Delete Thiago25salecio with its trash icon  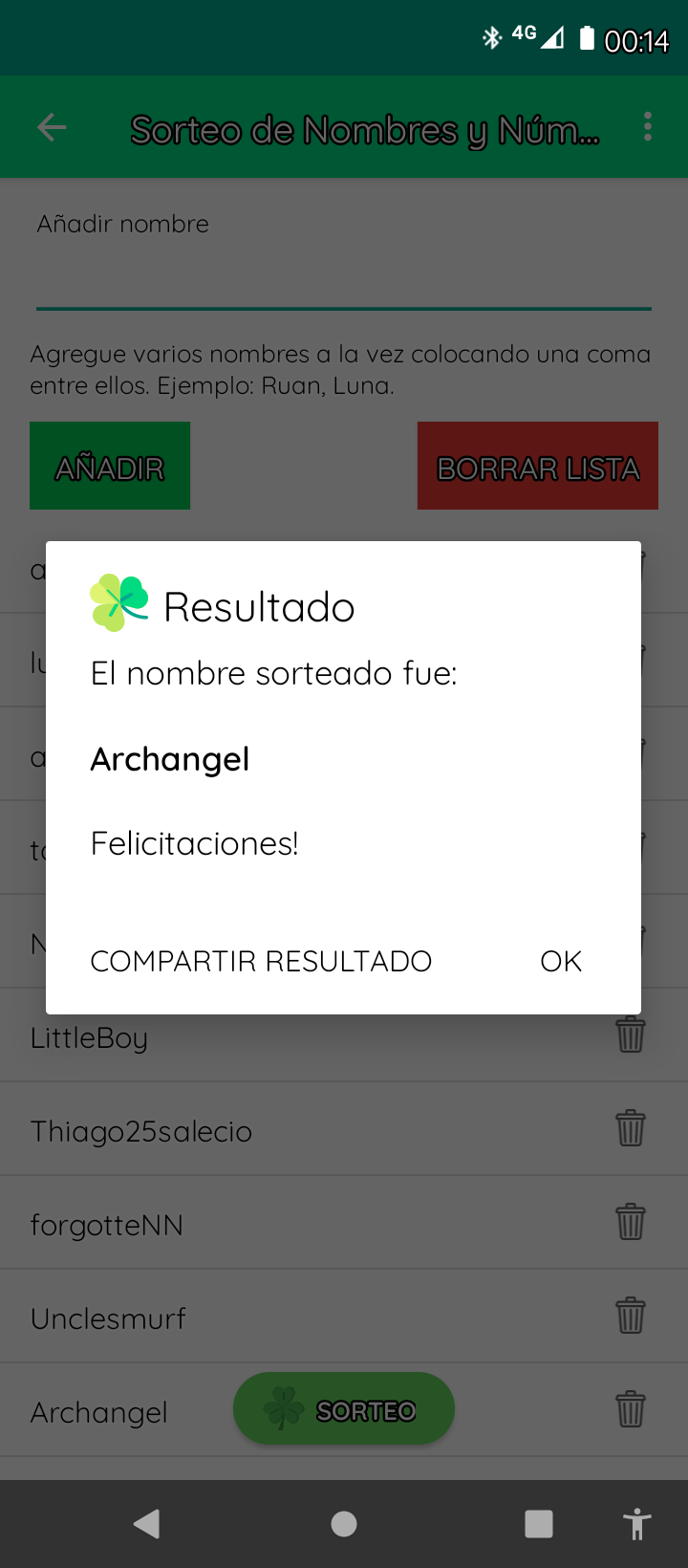pyautogui.click(x=631, y=1128)
